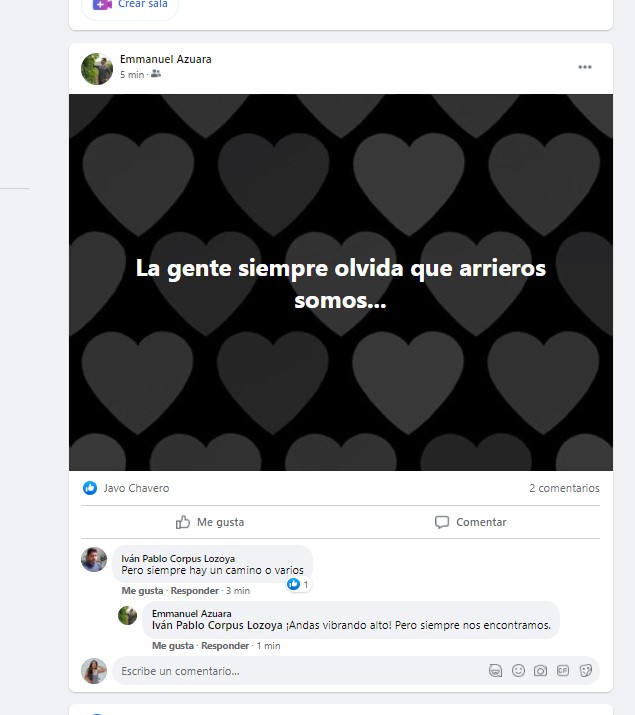Open Emmanuel Azuara's profile from post header
The height and width of the screenshot is (715, 635).
coord(165,59)
